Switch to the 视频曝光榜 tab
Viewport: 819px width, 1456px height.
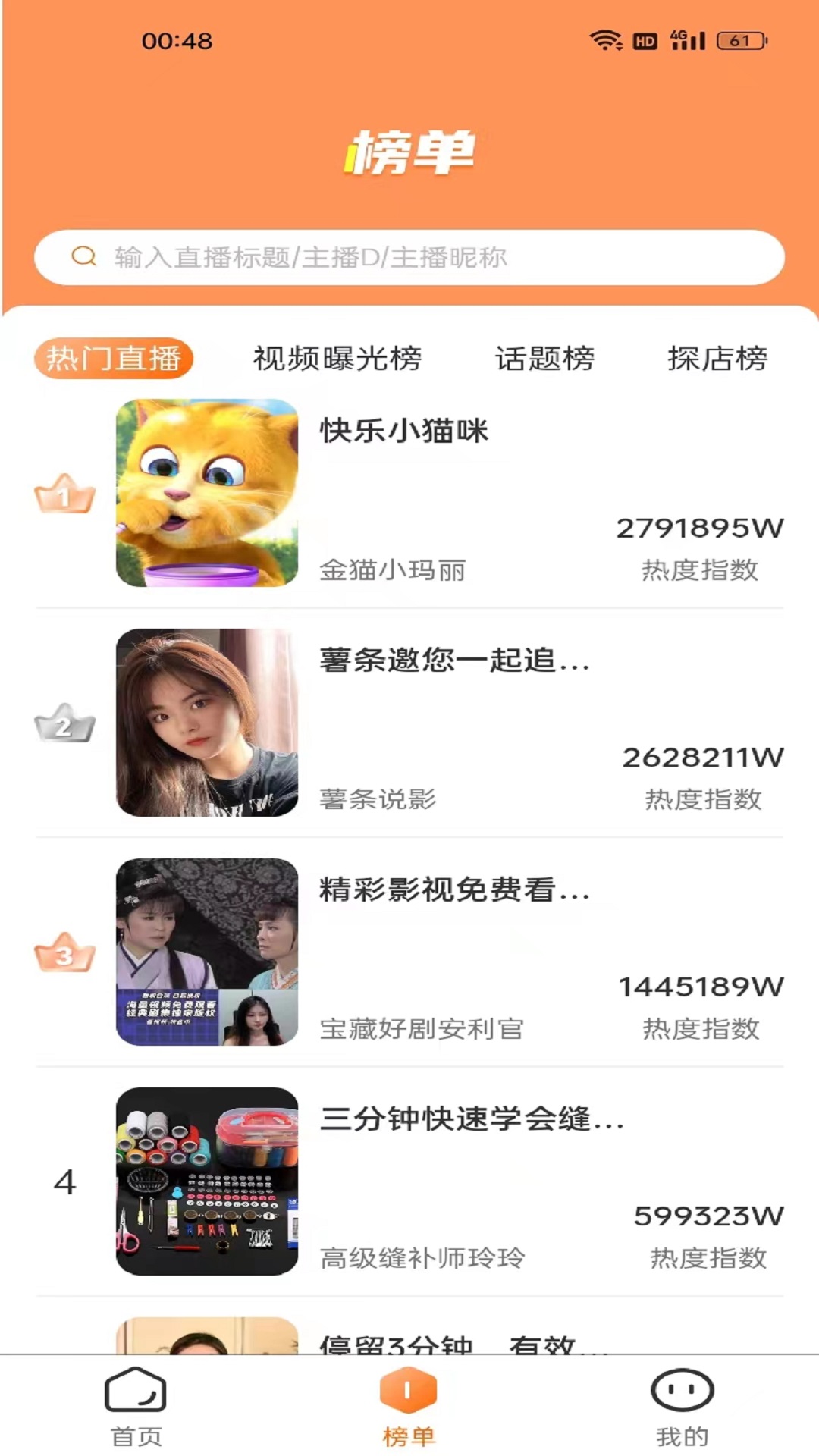point(337,358)
